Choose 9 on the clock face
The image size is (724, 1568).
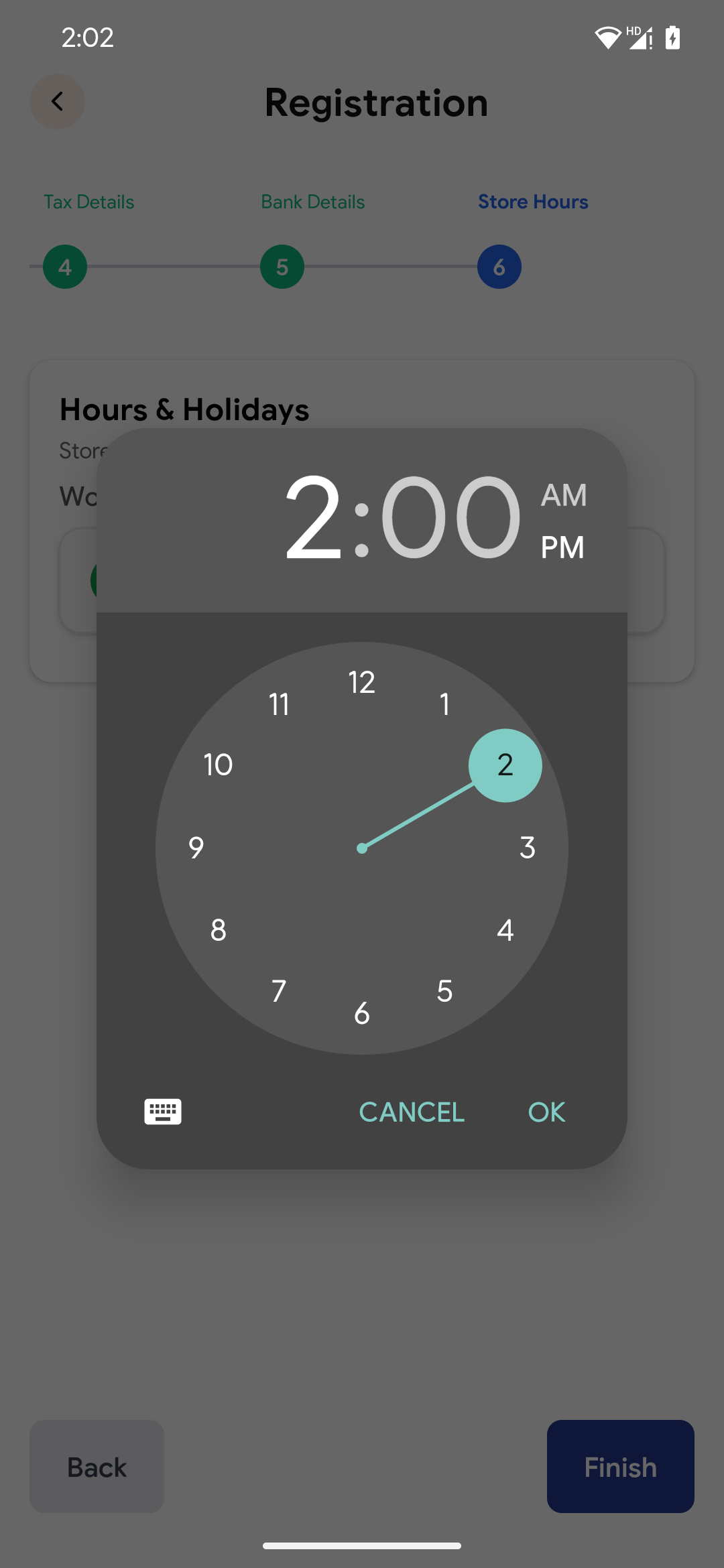coord(196,848)
